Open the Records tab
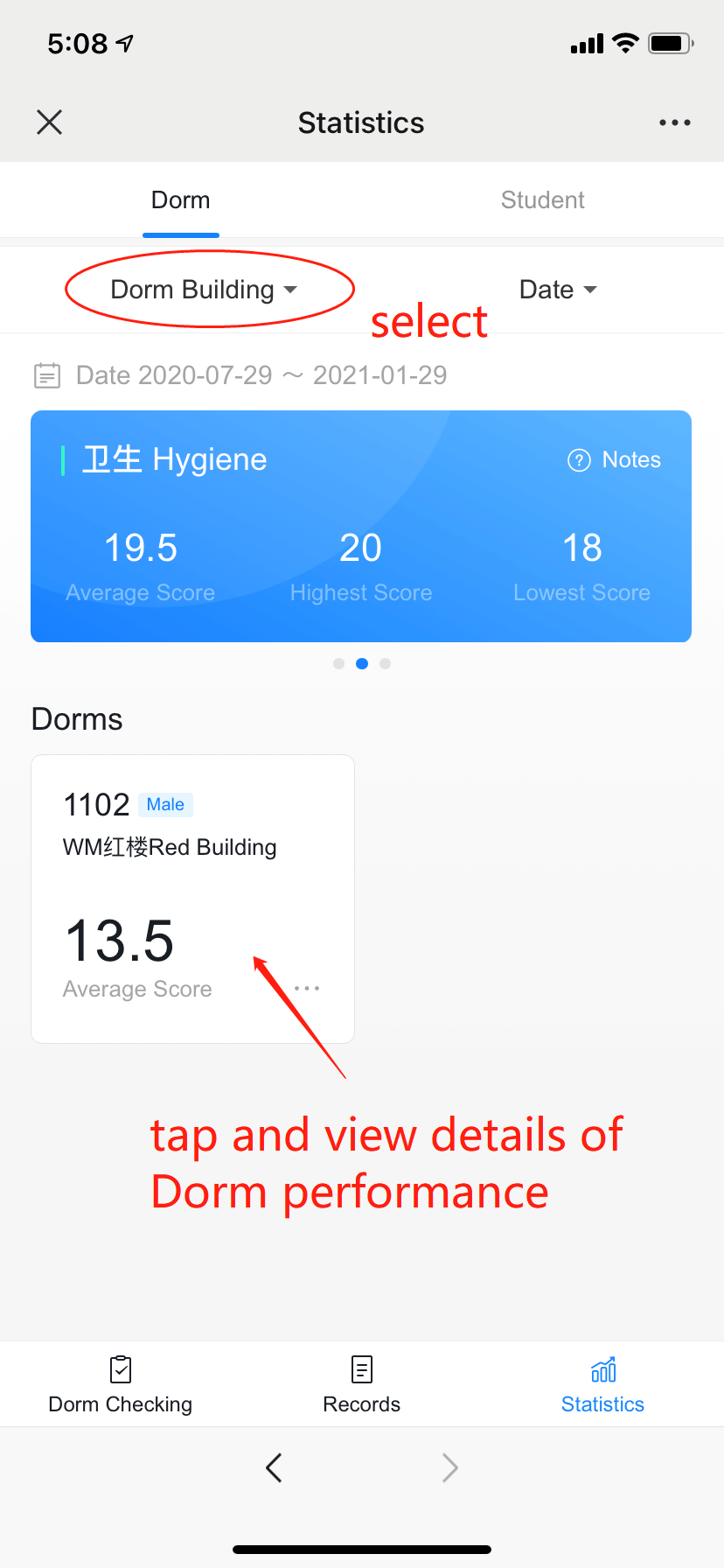The width and height of the screenshot is (724, 1568). point(361,1385)
